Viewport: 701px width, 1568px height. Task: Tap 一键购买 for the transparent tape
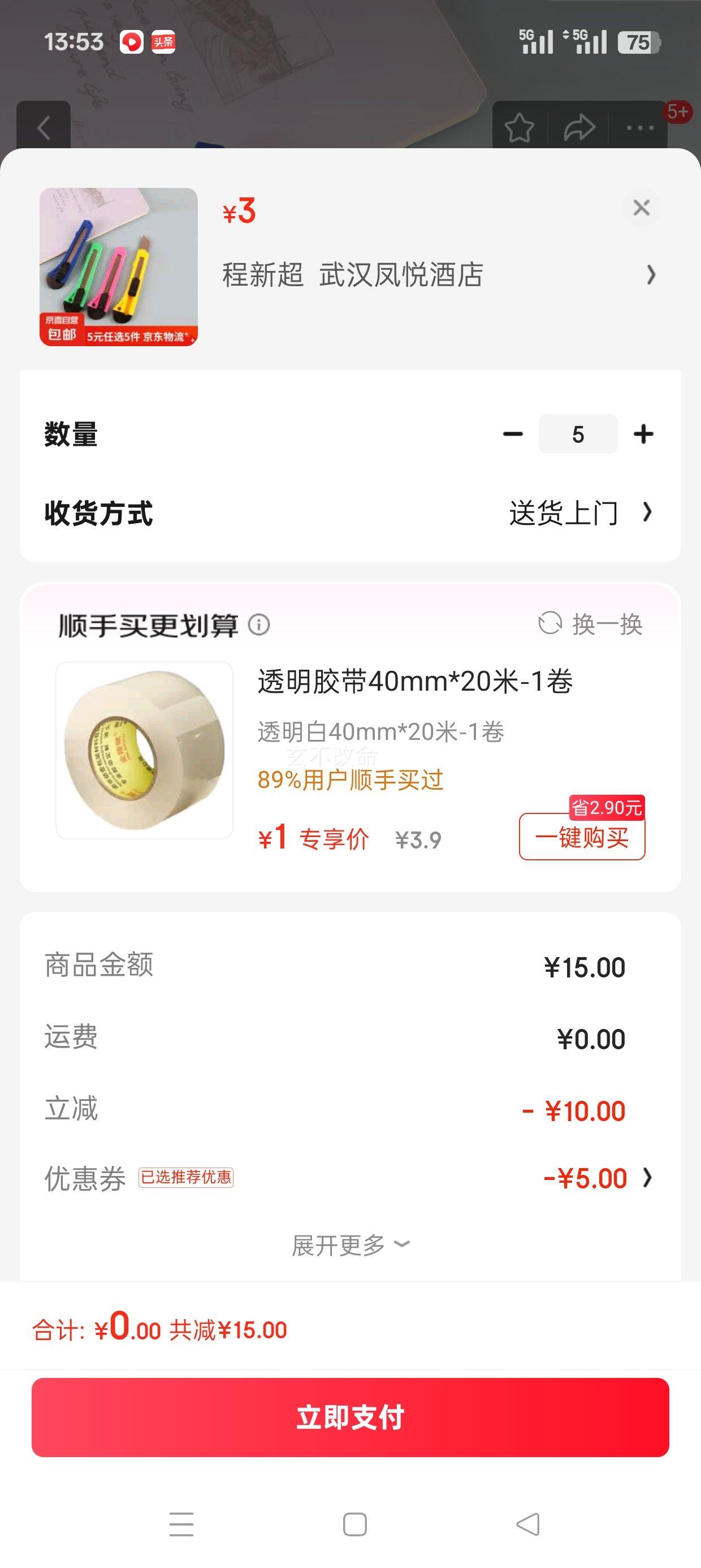pyautogui.click(x=582, y=837)
